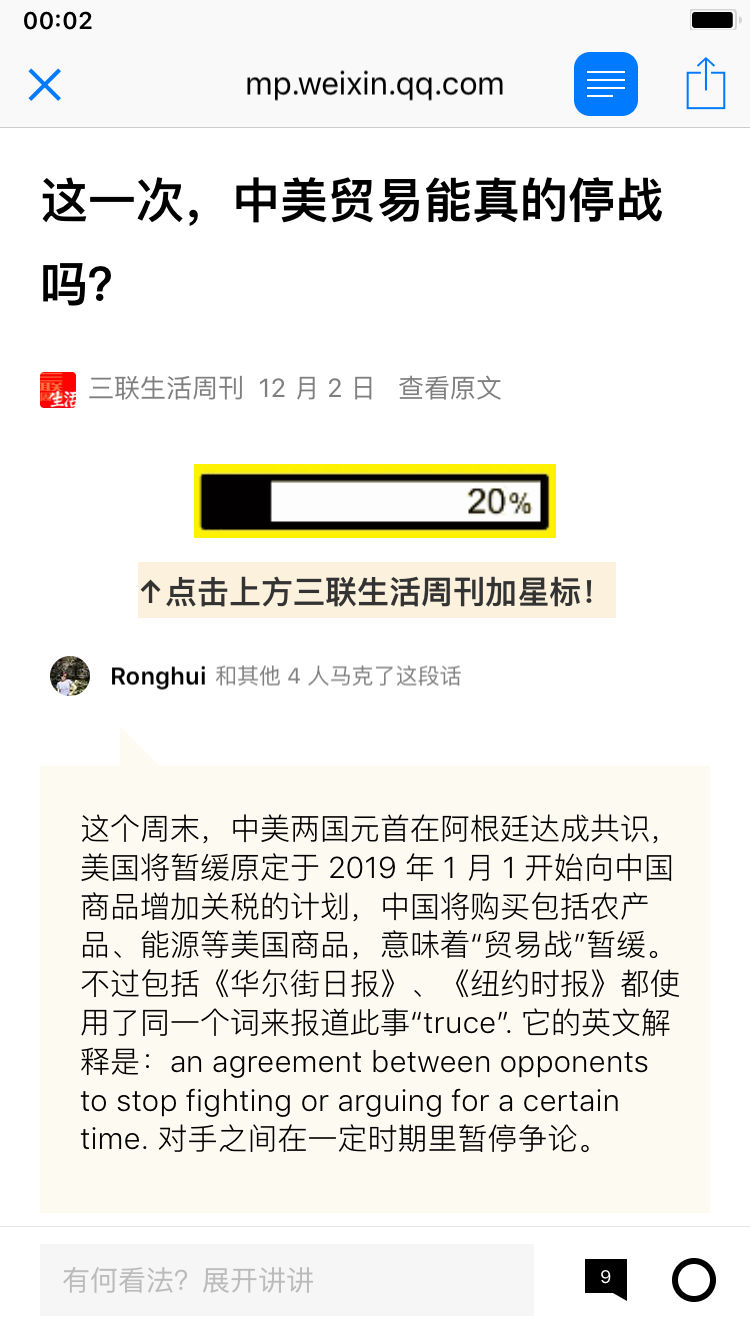The image size is (750, 1334).
Task: Open the 查看原文 link
Action: pyautogui.click(x=450, y=388)
